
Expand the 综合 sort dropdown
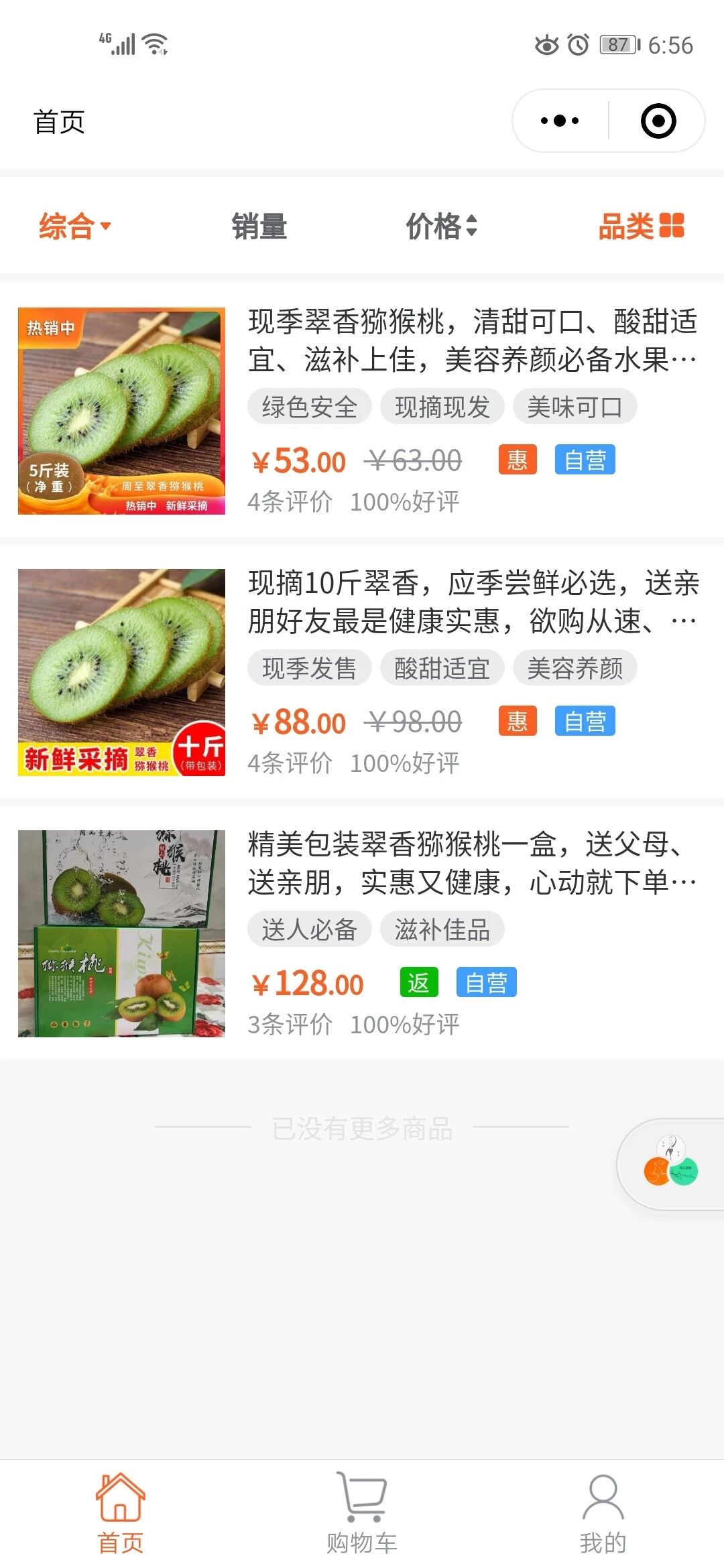[x=74, y=226]
